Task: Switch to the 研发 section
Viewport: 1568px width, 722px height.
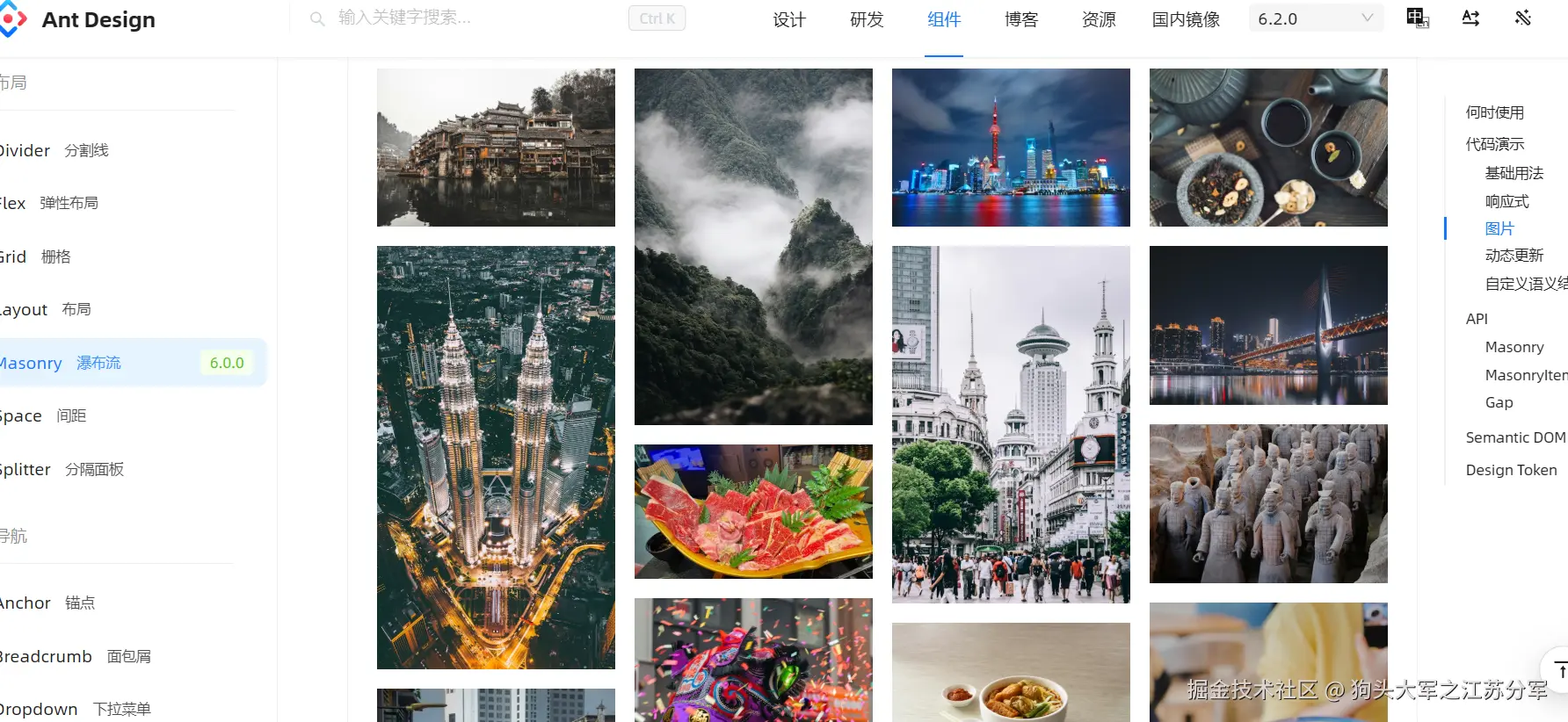Action: (866, 19)
